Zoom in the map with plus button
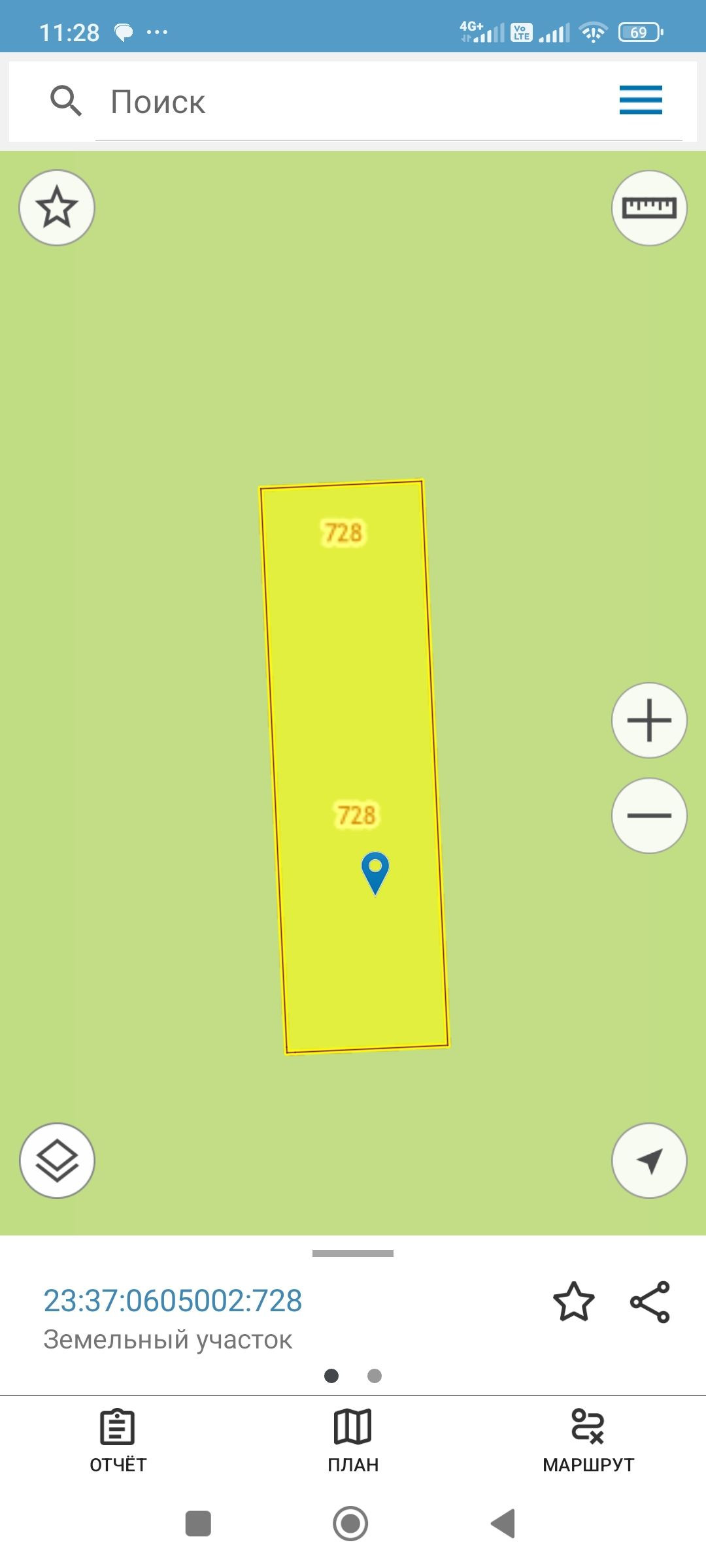The width and height of the screenshot is (706, 1568). pos(649,721)
